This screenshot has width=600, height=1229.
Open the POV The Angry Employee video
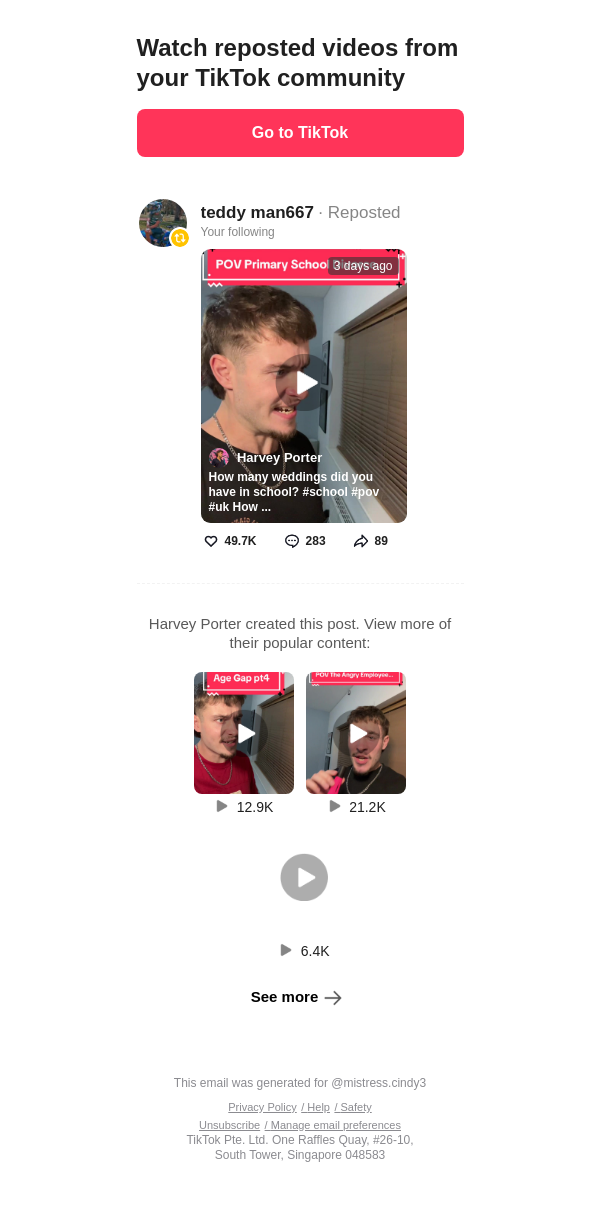356,733
